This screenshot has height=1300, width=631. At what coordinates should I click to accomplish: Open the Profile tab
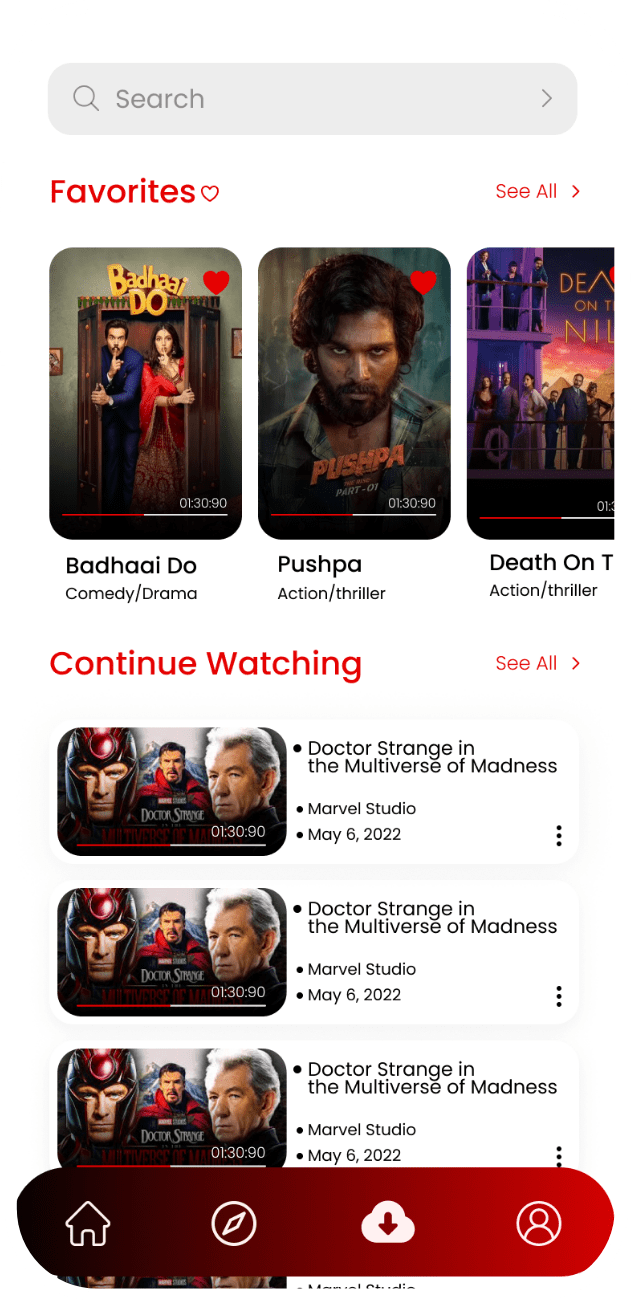tap(539, 1223)
